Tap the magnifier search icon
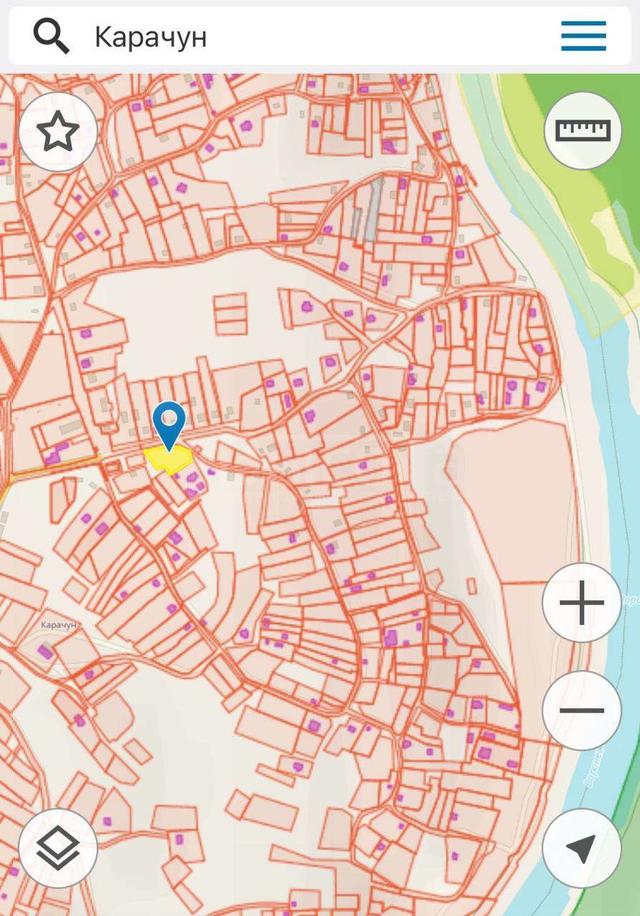 pos(51,37)
